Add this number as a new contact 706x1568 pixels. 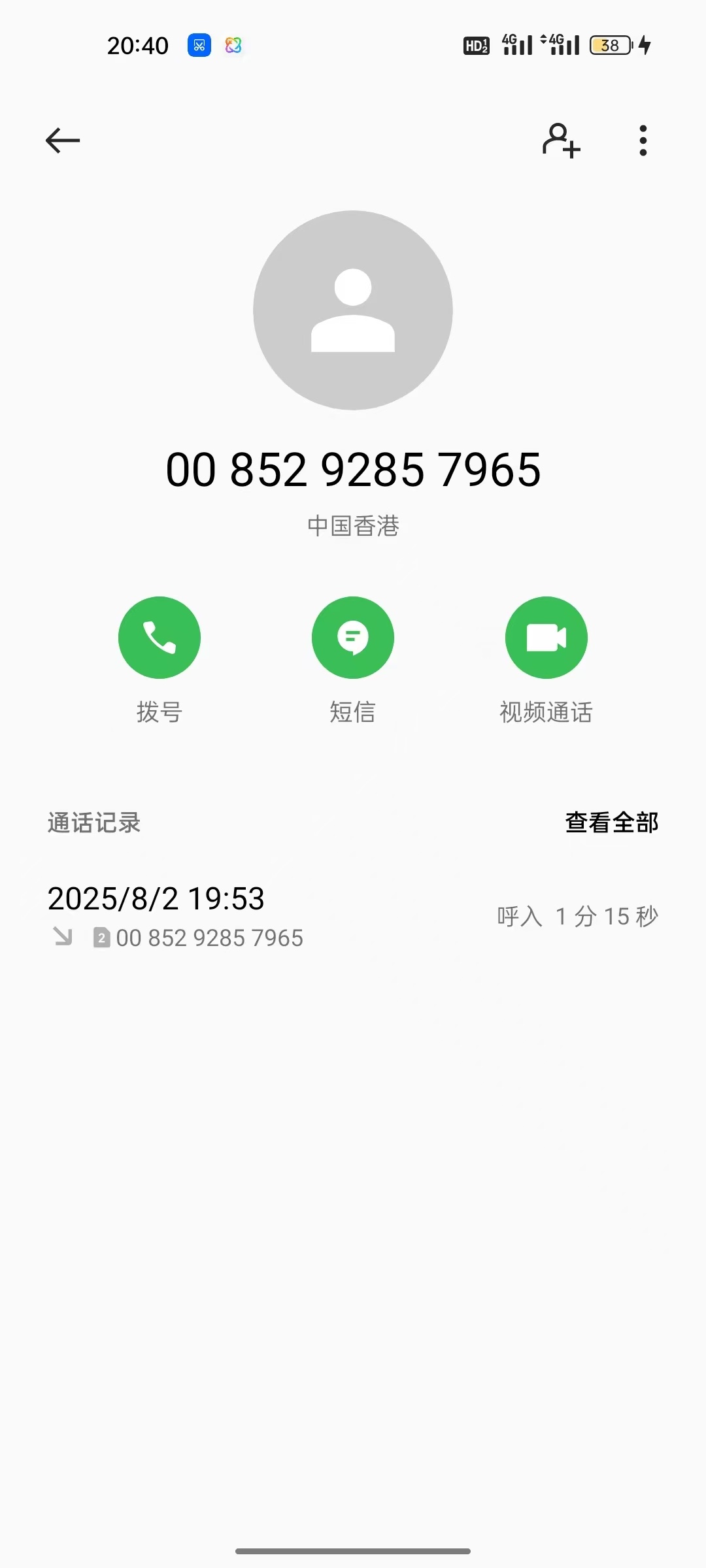pos(561,140)
